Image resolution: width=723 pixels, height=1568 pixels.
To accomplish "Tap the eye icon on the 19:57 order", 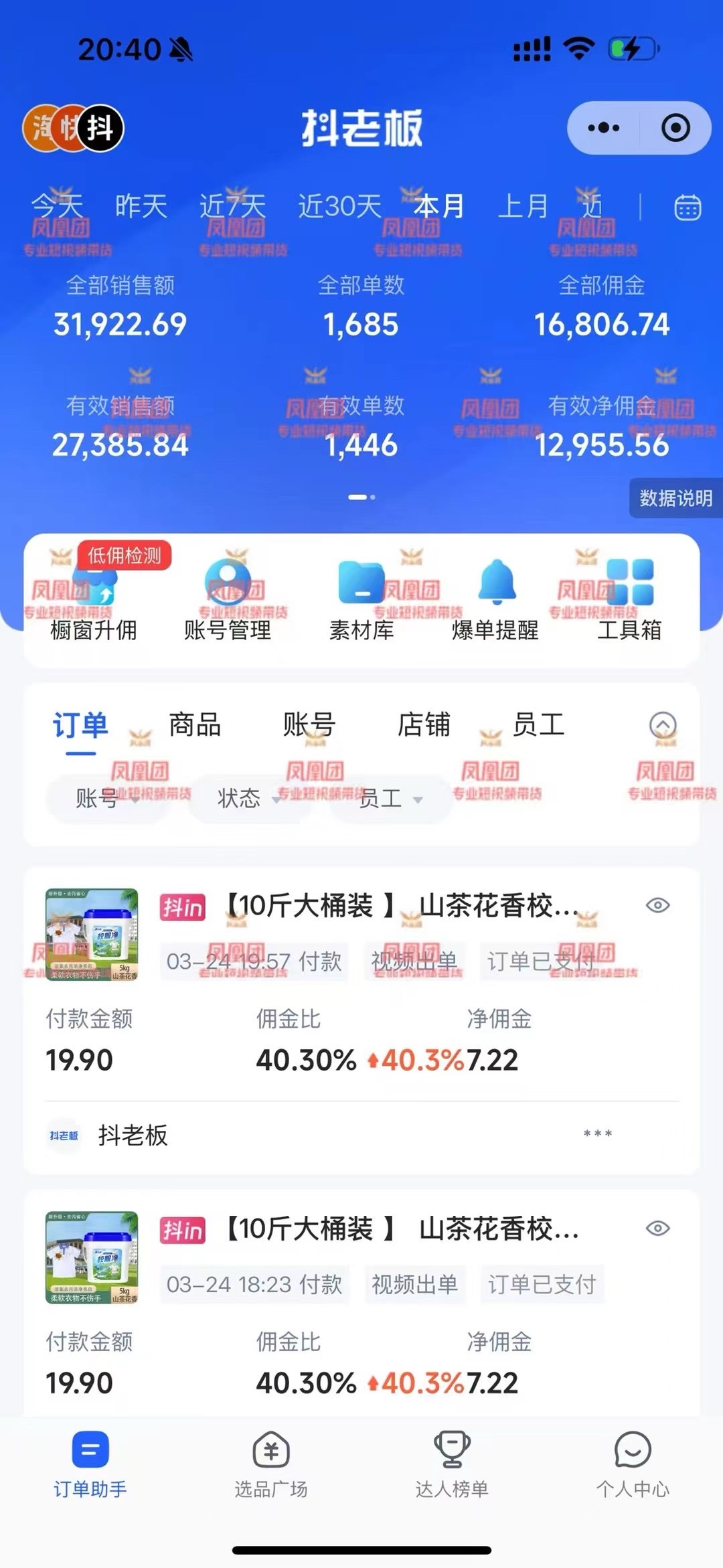I will 657,906.
